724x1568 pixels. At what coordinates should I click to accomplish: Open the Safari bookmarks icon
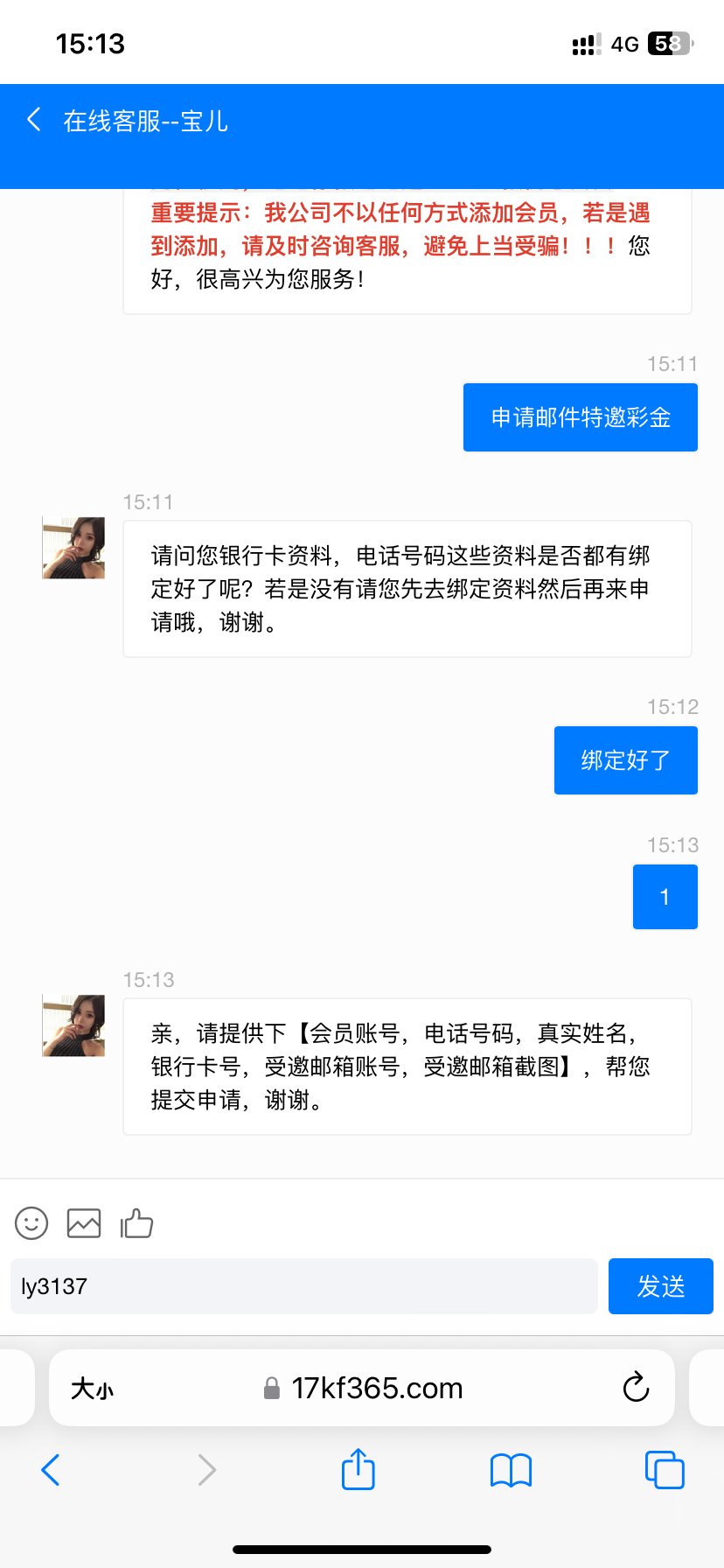[511, 1470]
